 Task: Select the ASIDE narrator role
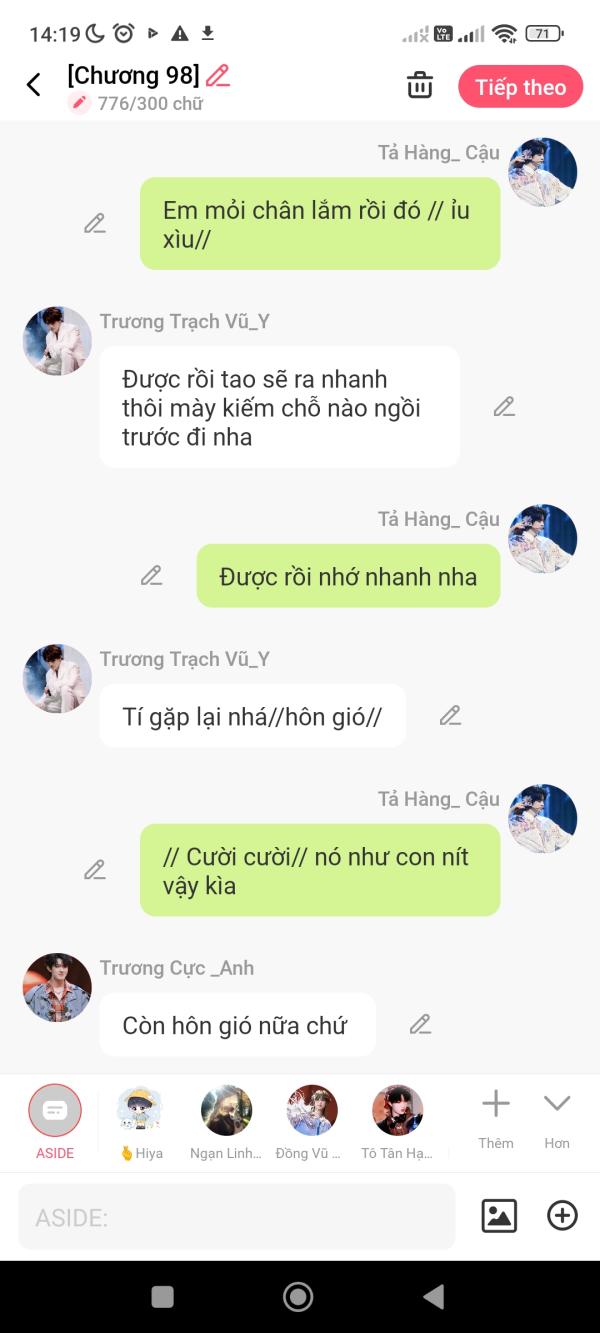tap(55, 1122)
